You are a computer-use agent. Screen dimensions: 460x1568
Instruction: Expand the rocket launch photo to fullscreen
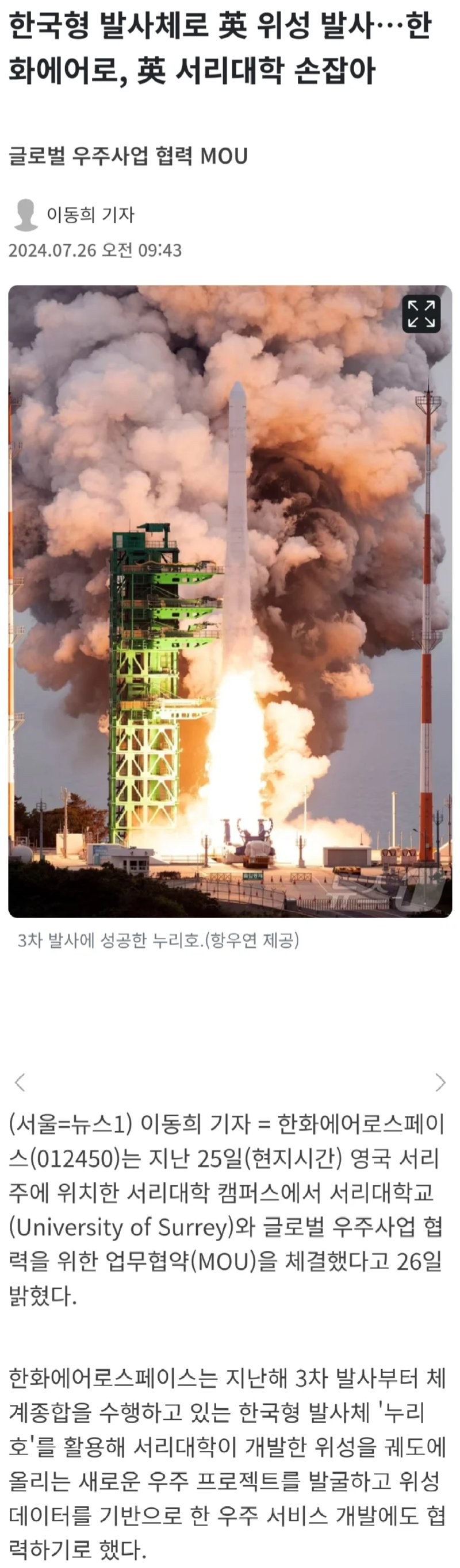point(421,314)
